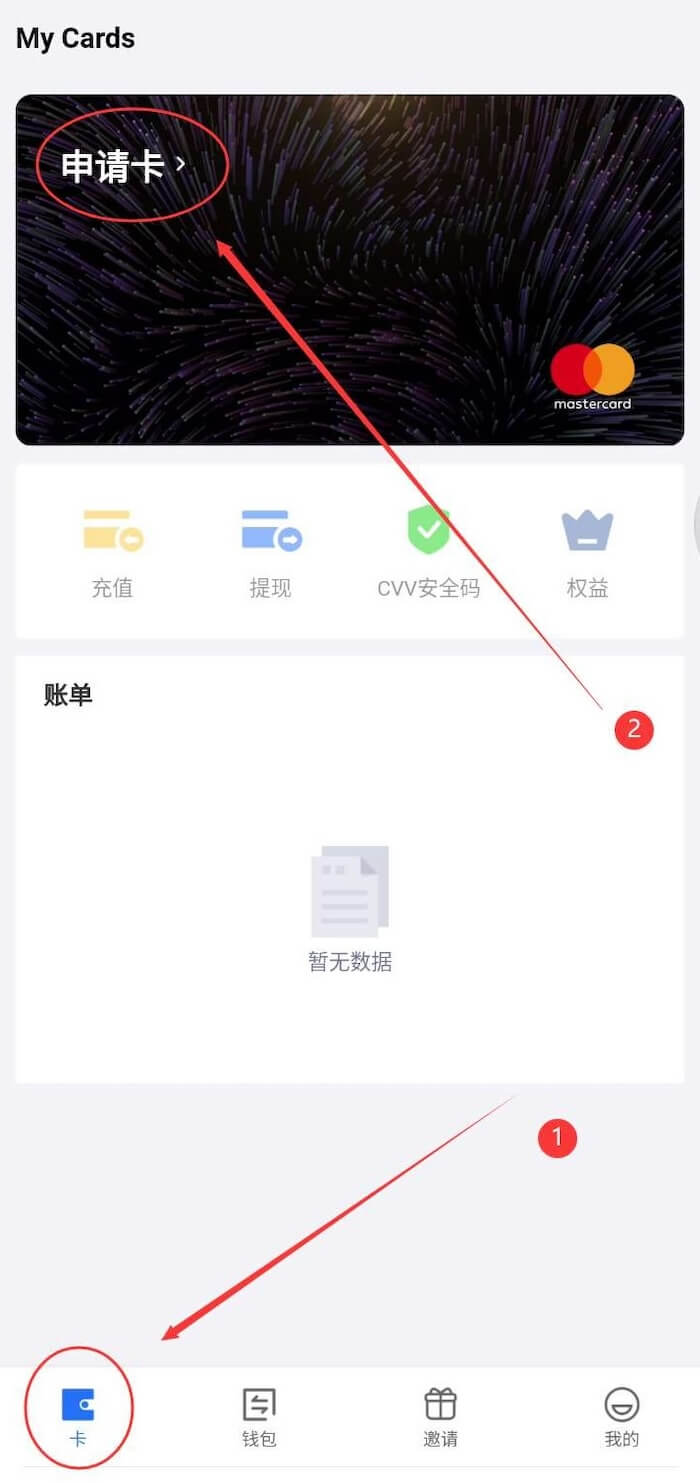Switch to the 卡 tab

(78, 1416)
